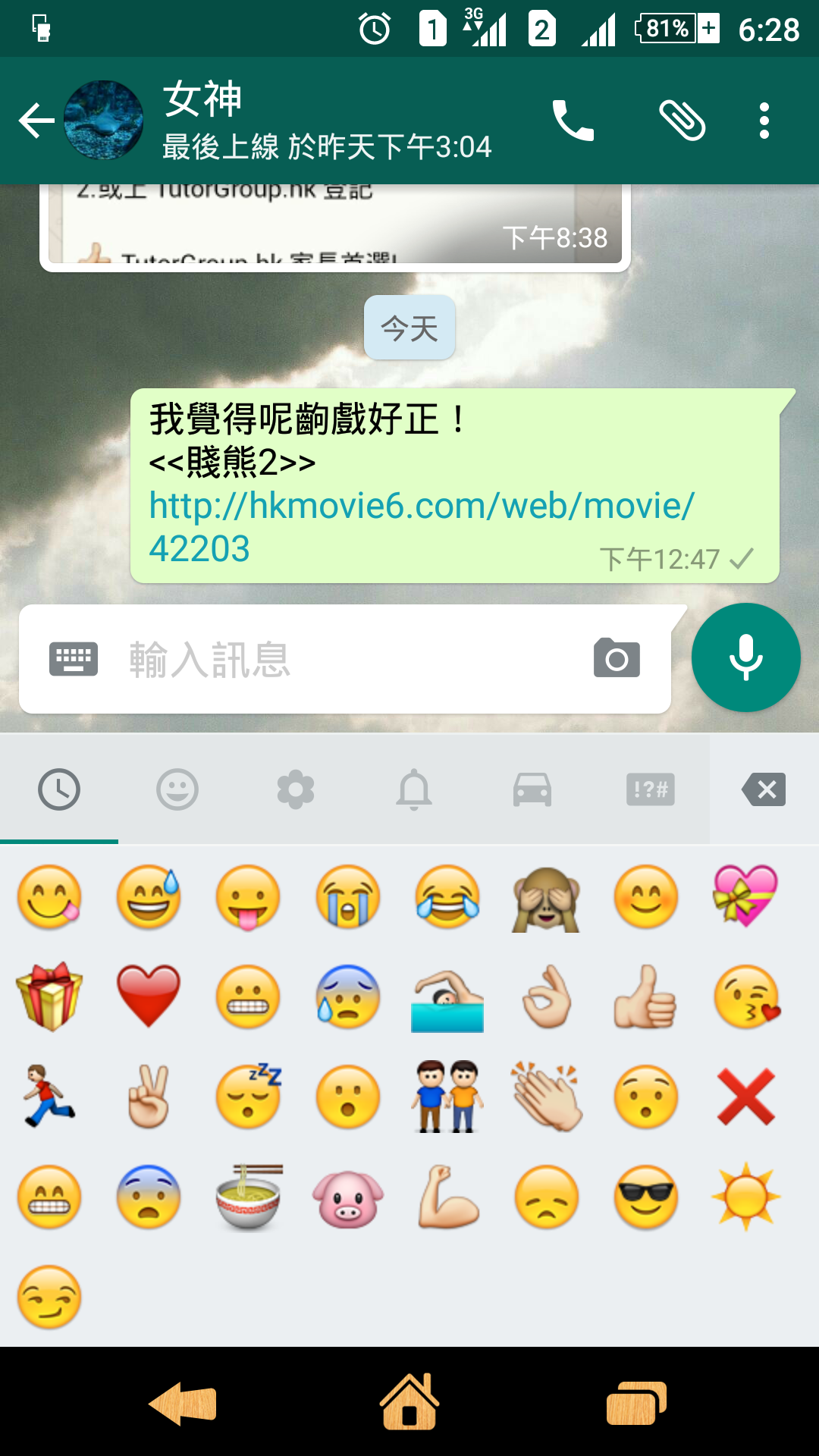
Task: Open the attachment paperclip menu
Action: tap(681, 121)
